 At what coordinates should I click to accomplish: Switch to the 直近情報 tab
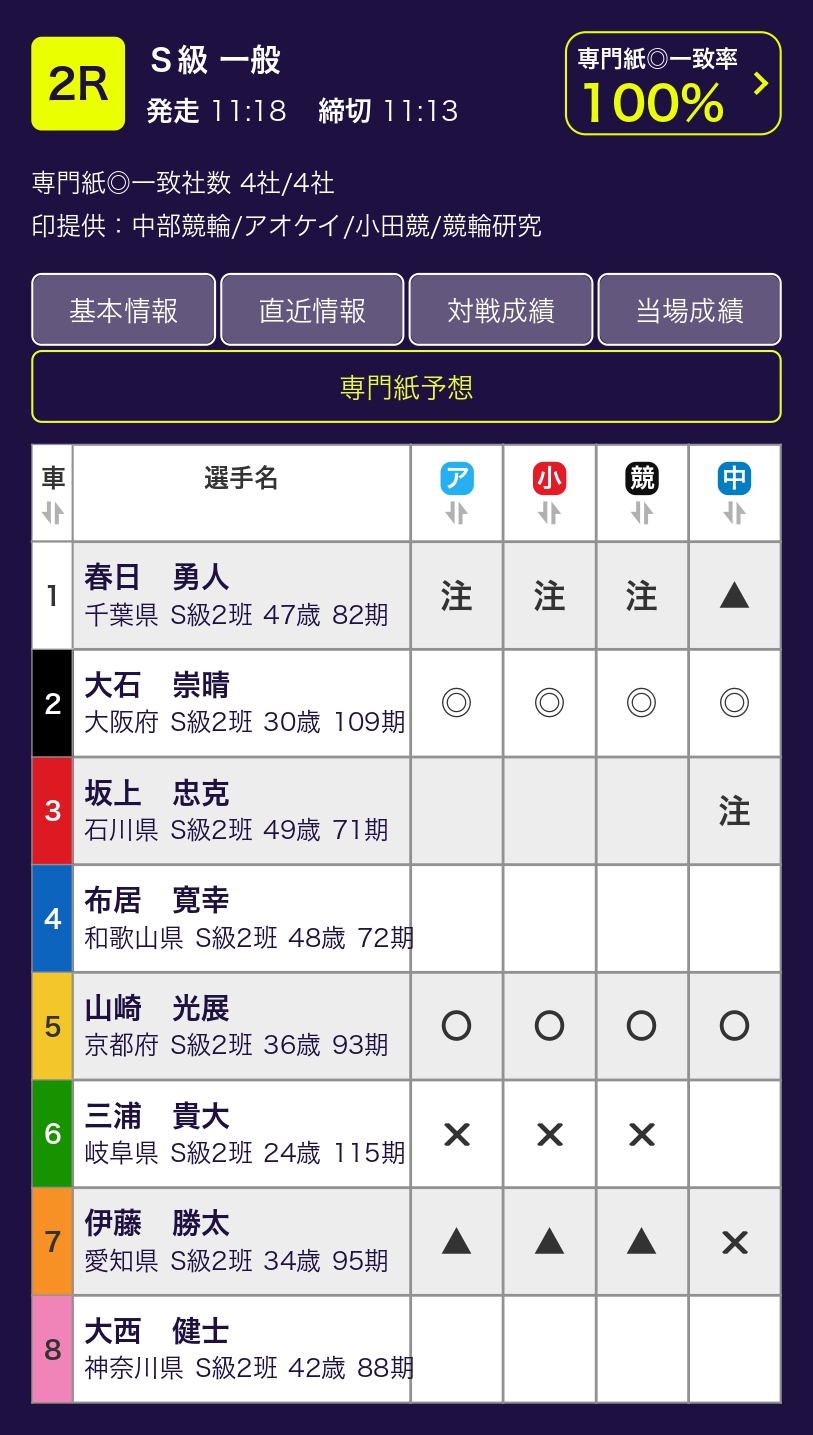tap(312, 310)
